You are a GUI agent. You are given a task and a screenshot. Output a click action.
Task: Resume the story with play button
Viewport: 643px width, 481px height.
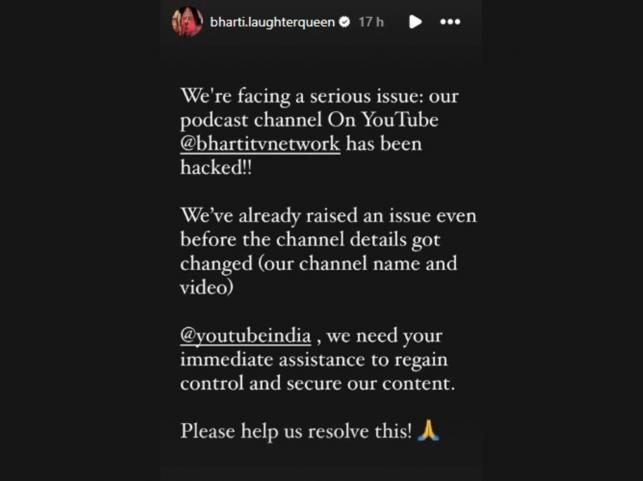point(415,22)
